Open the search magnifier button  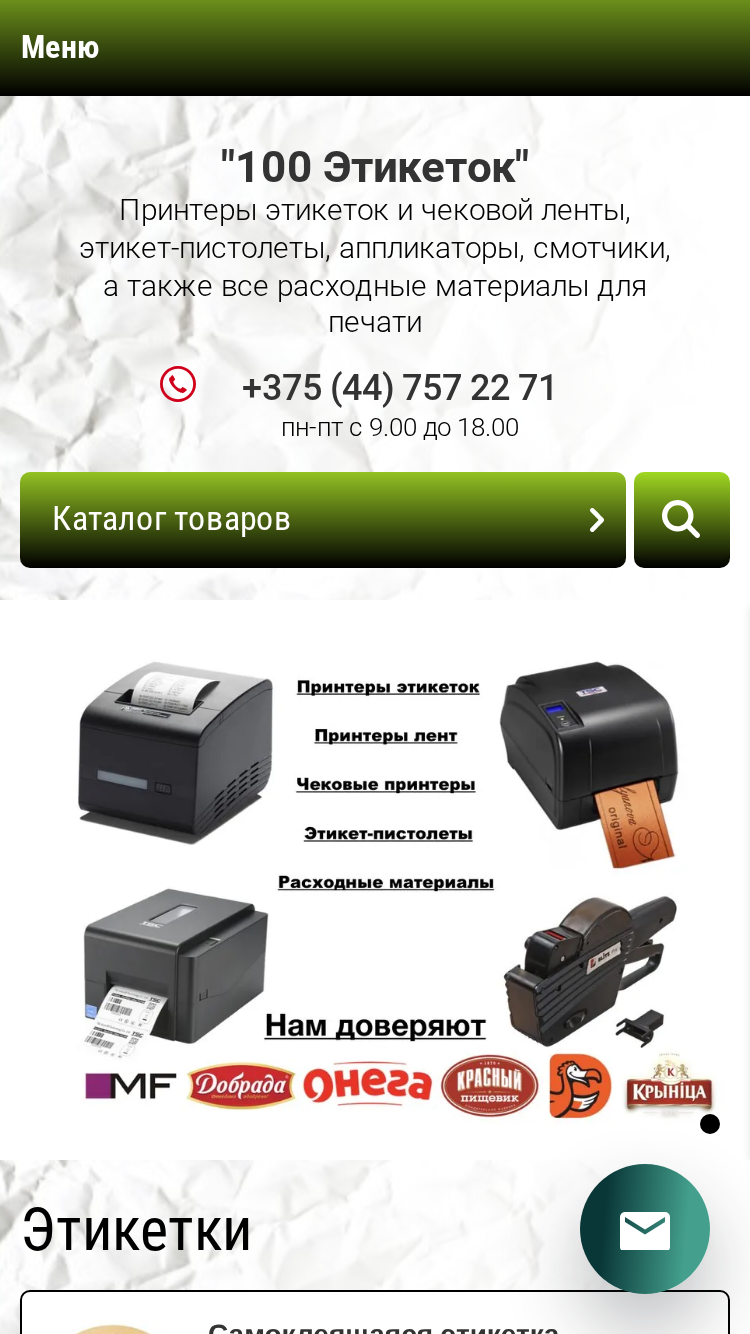pyautogui.click(x=682, y=520)
